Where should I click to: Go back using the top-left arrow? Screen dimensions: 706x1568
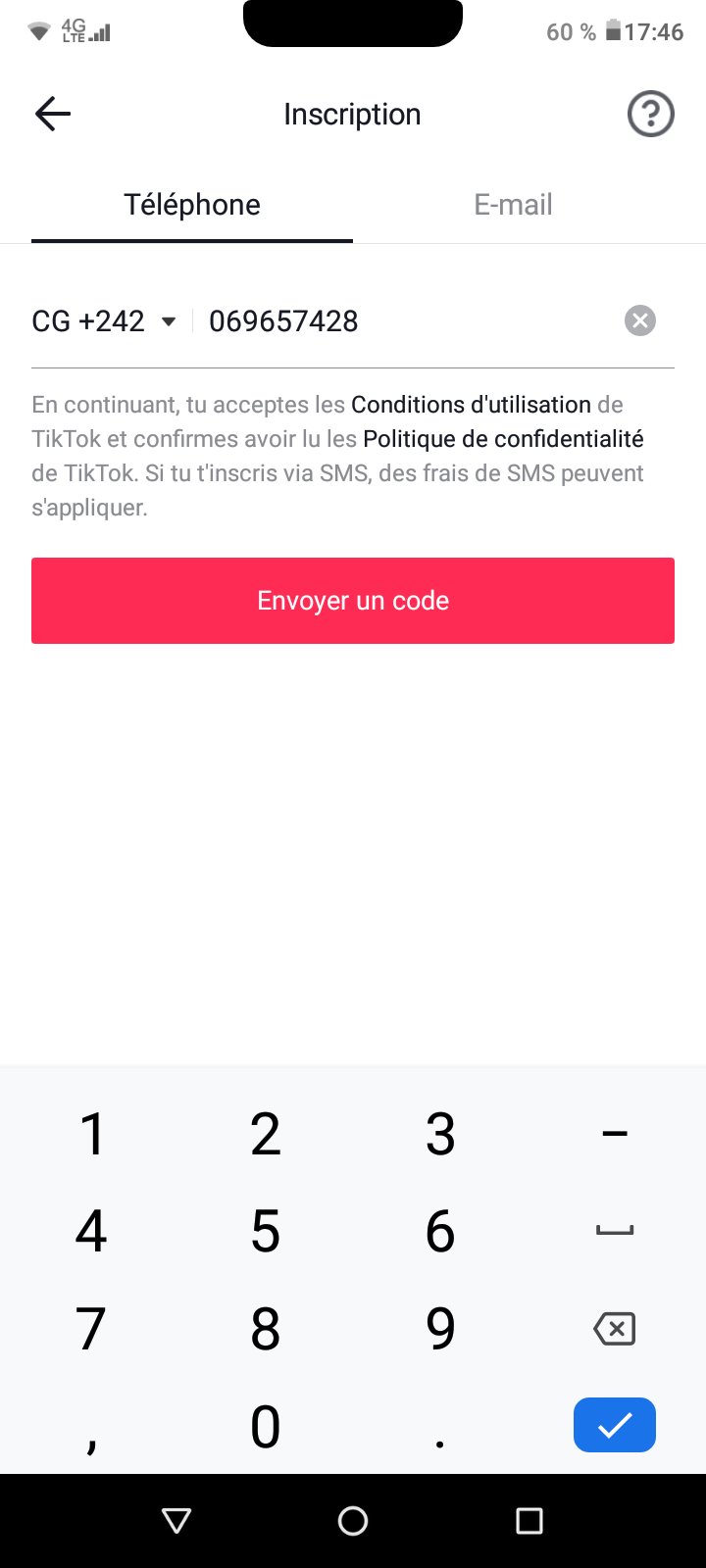53,115
